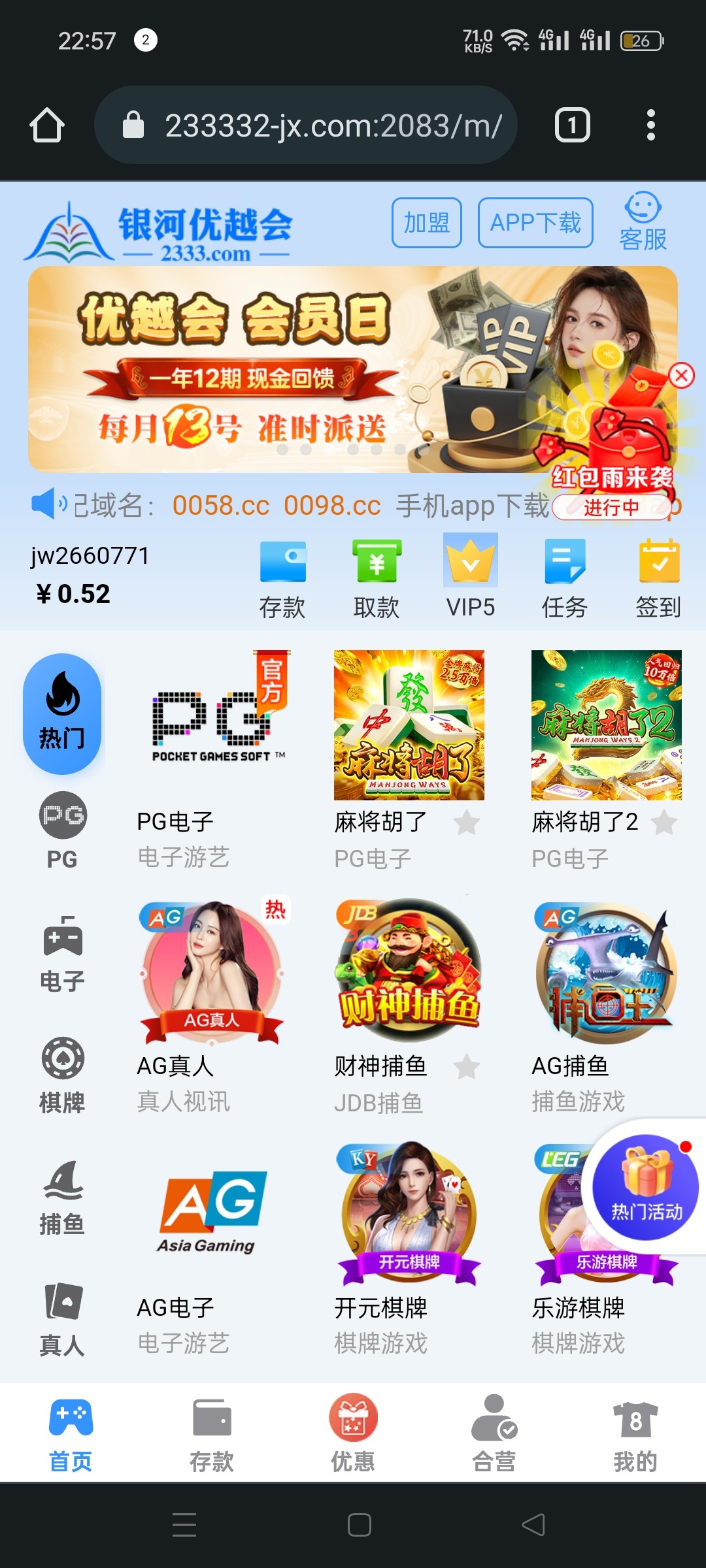This screenshot has height=1568, width=706.
Task: Open the 麻将胡了2 game tile
Action: [607, 725]
